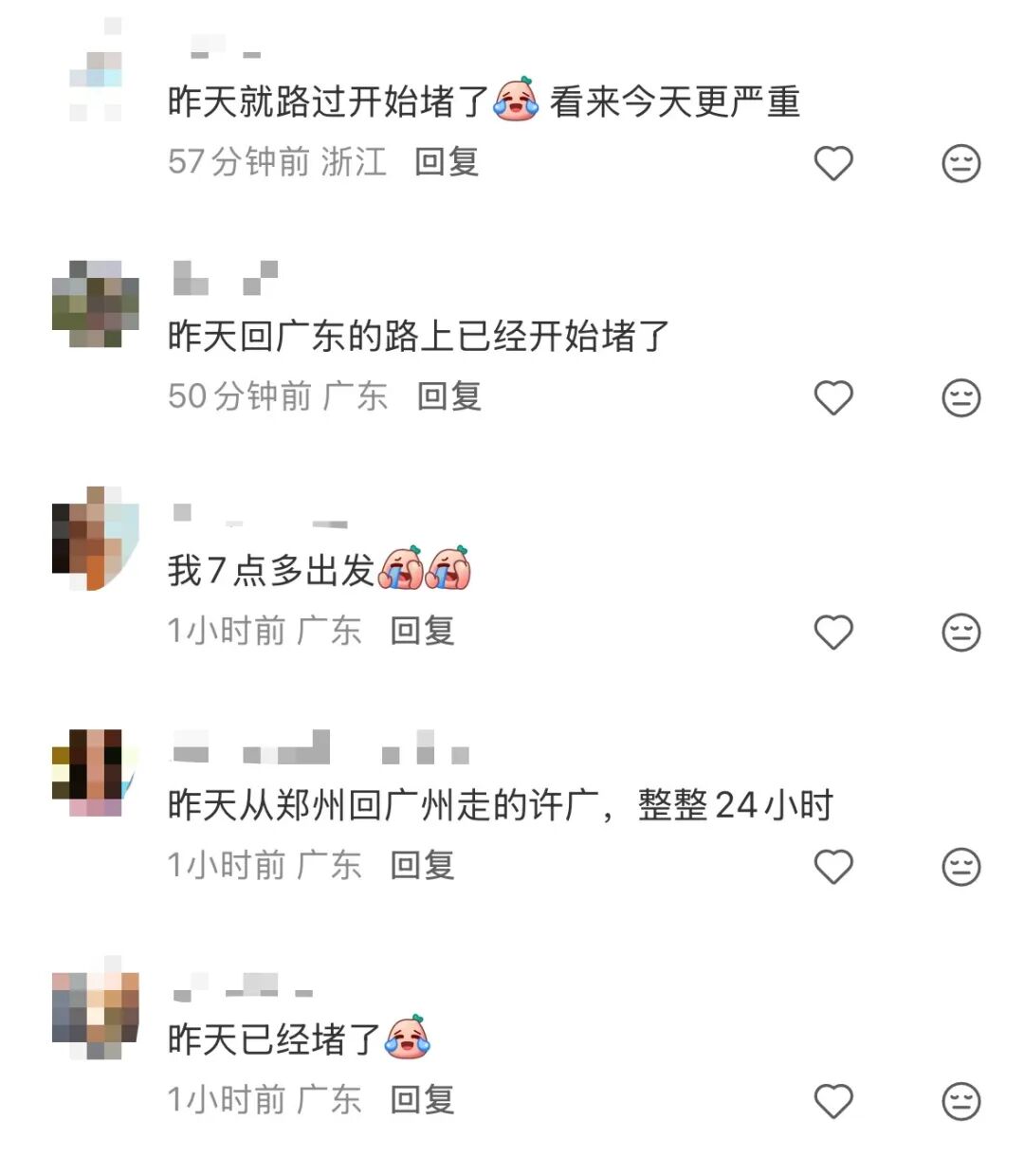
Task: Like the comment '我7点多出发'
Action: (x=833, y=632)
